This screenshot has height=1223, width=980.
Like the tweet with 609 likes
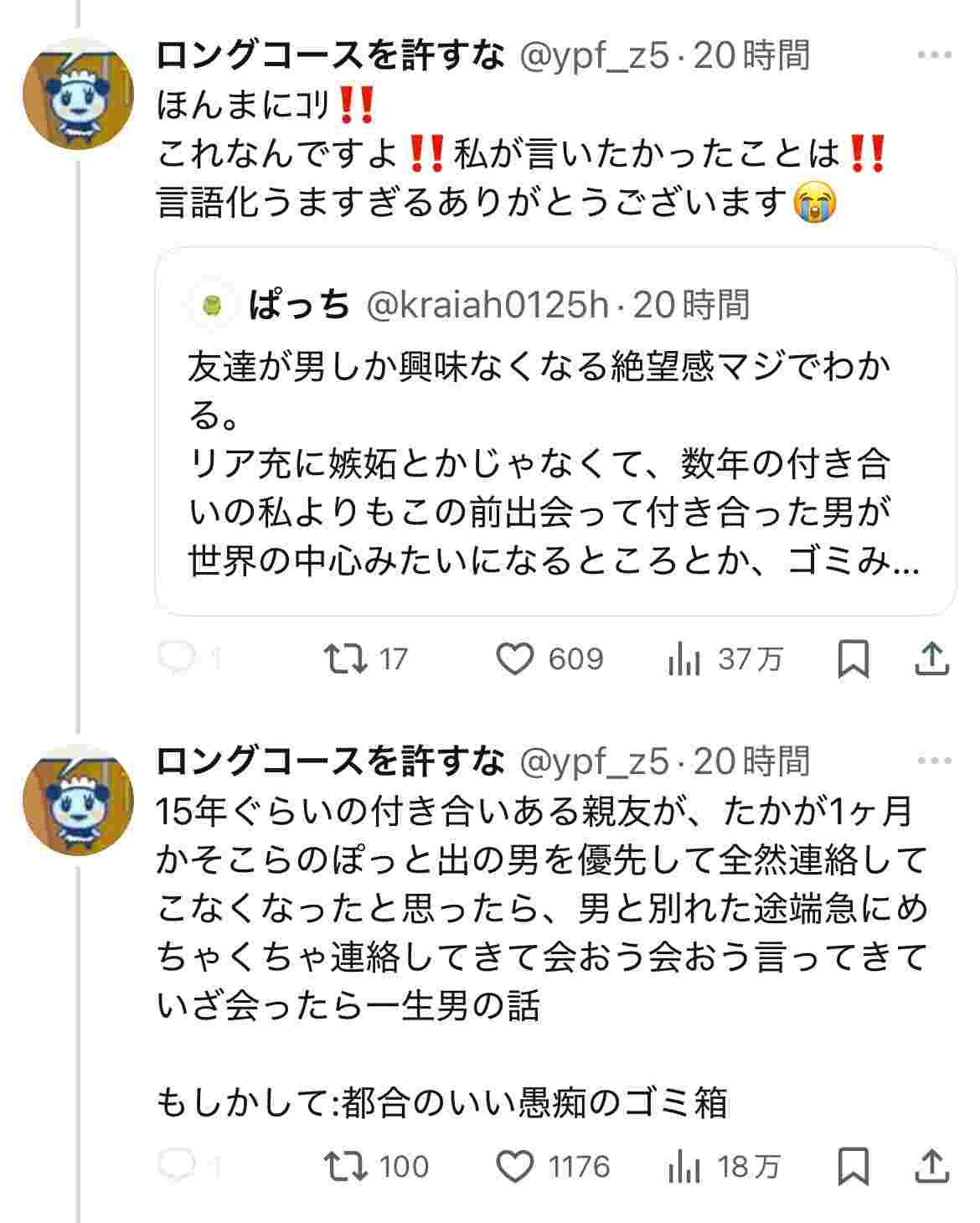pyautogui.click(x=514, y=659)
